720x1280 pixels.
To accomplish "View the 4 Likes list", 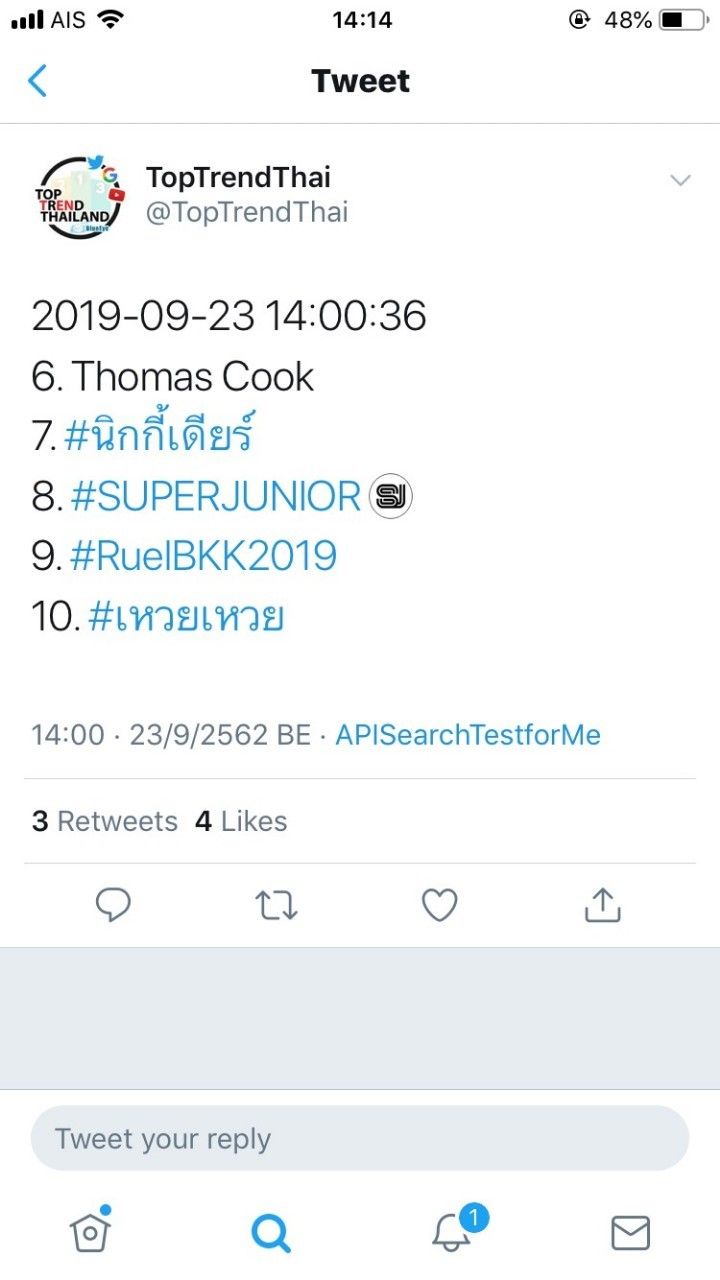I will 241,821.
